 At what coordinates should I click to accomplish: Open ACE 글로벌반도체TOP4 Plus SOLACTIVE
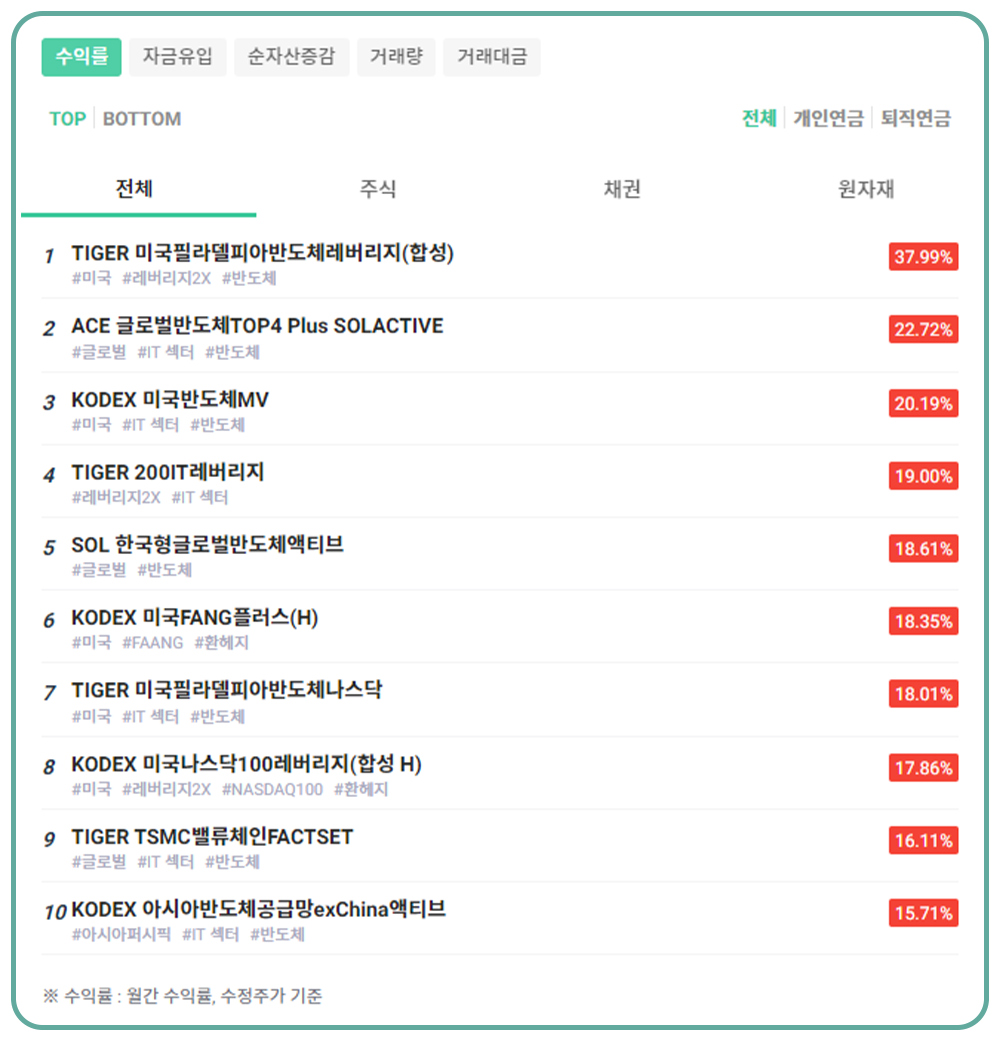pos(257,327)
